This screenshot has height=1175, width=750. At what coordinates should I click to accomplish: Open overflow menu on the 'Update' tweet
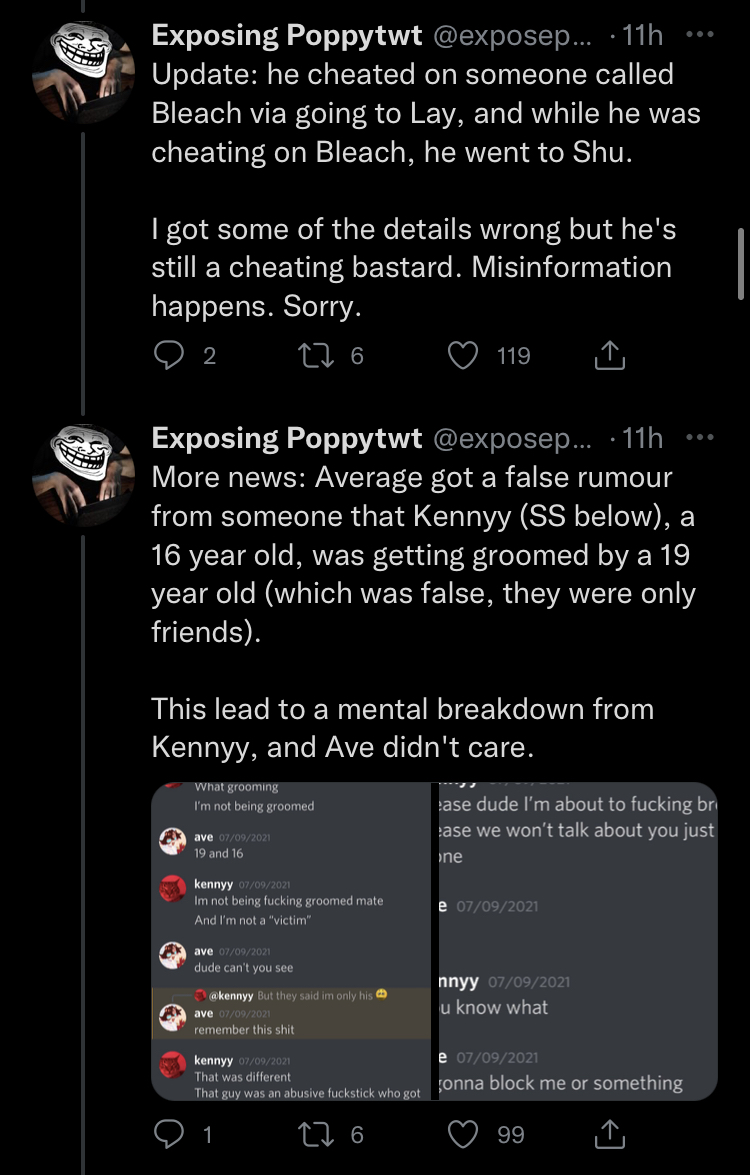tap(701, 35)
